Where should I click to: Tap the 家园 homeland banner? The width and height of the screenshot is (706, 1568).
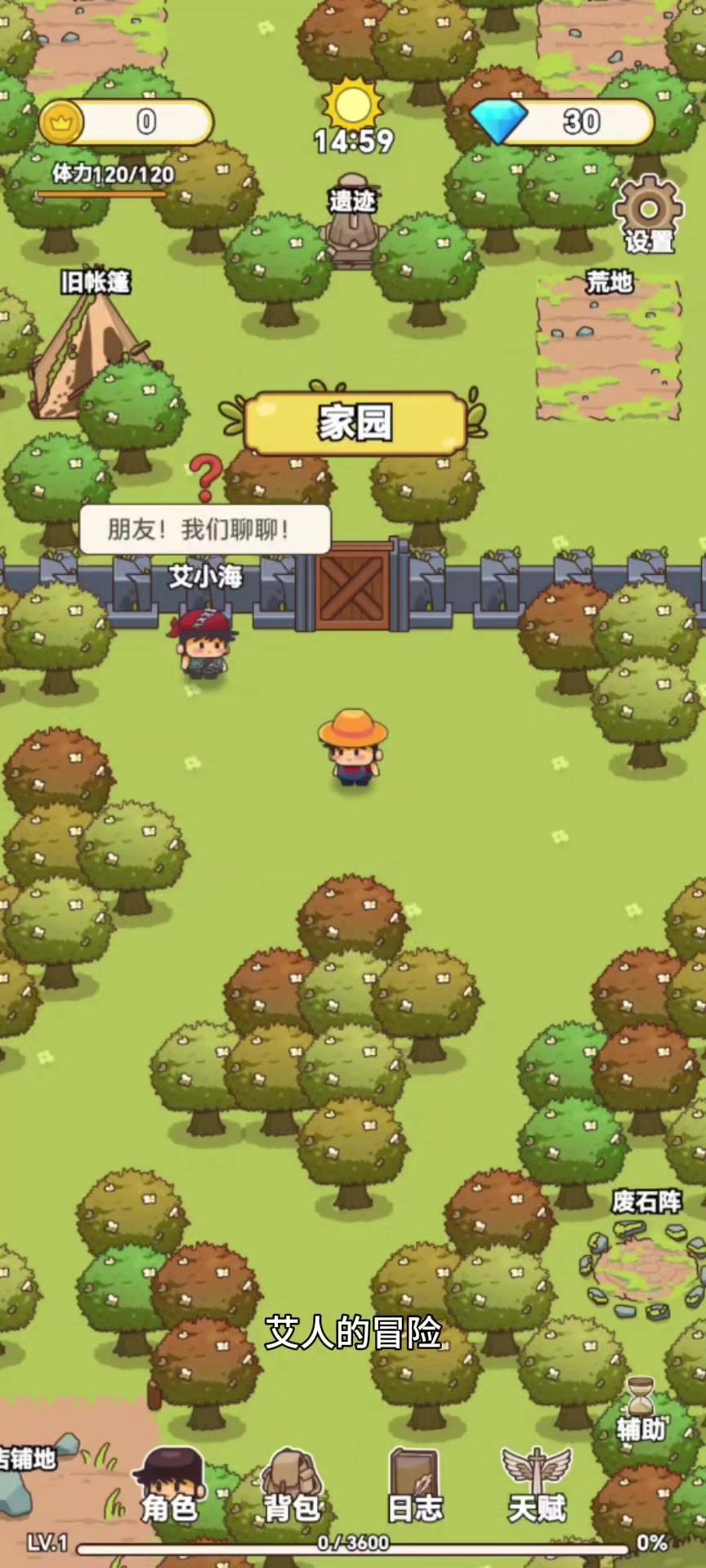tap(355, 423)
